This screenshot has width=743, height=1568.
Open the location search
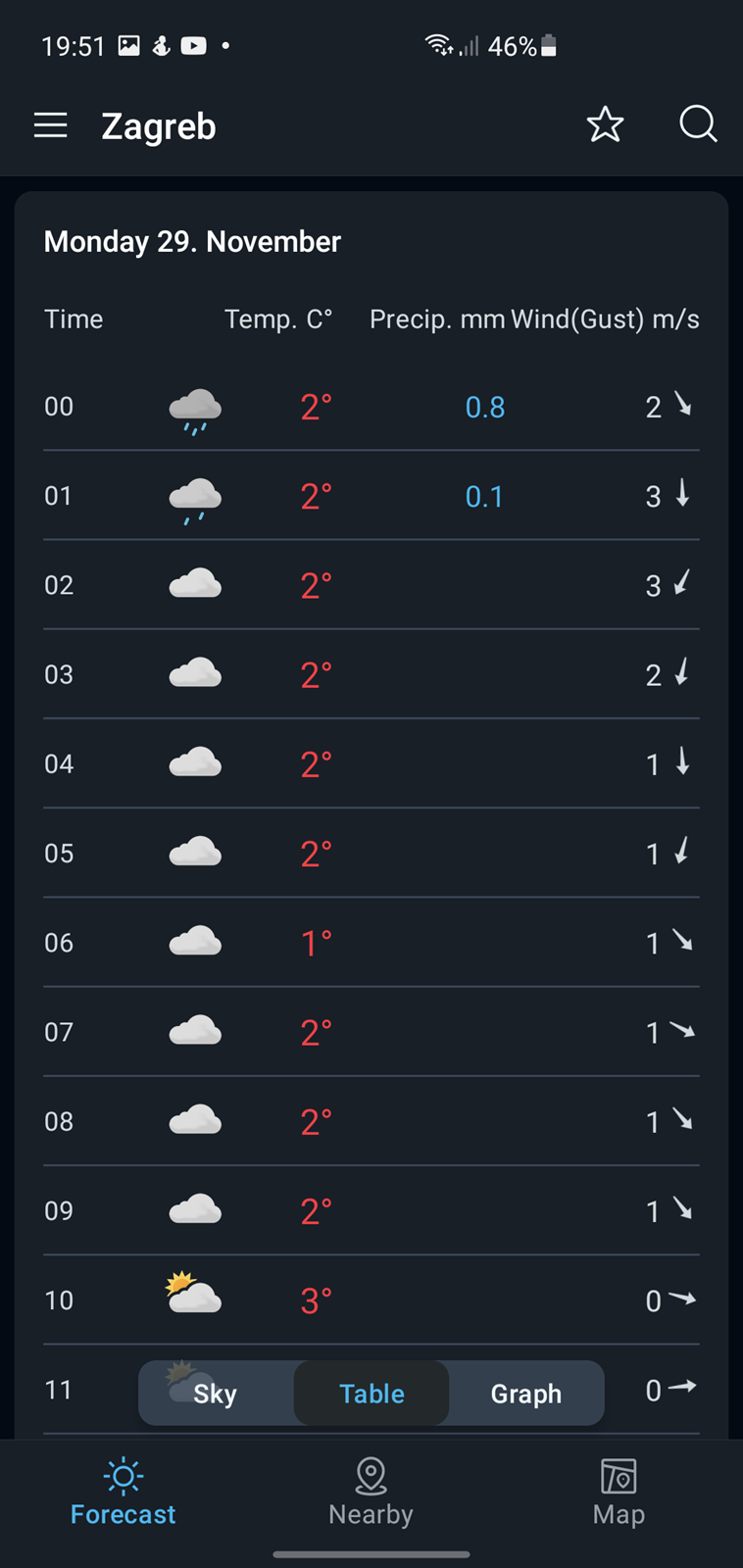[x=698, y=124]
